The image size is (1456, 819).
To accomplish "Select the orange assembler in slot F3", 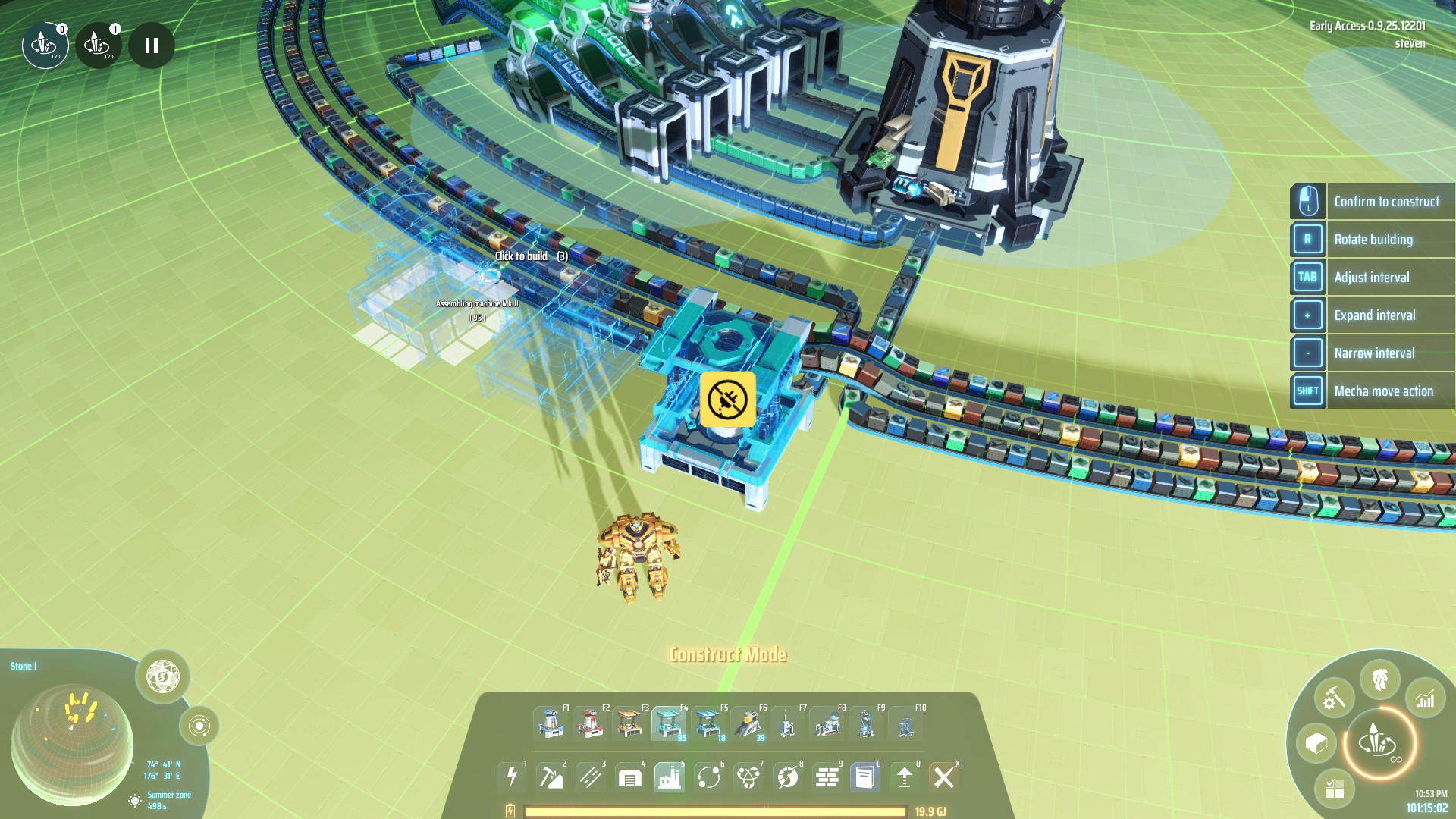I will point(629,723).
